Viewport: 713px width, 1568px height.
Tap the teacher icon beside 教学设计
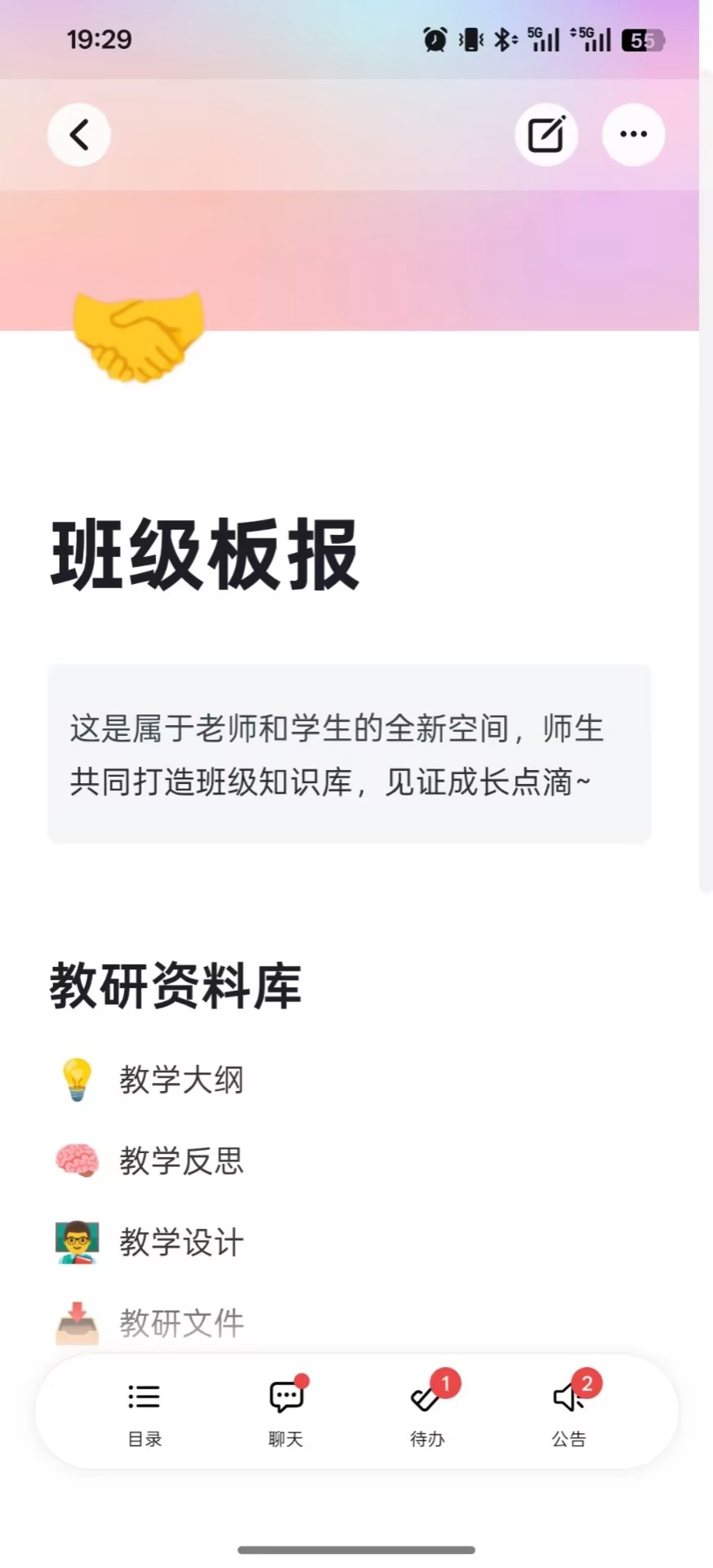76,1241
